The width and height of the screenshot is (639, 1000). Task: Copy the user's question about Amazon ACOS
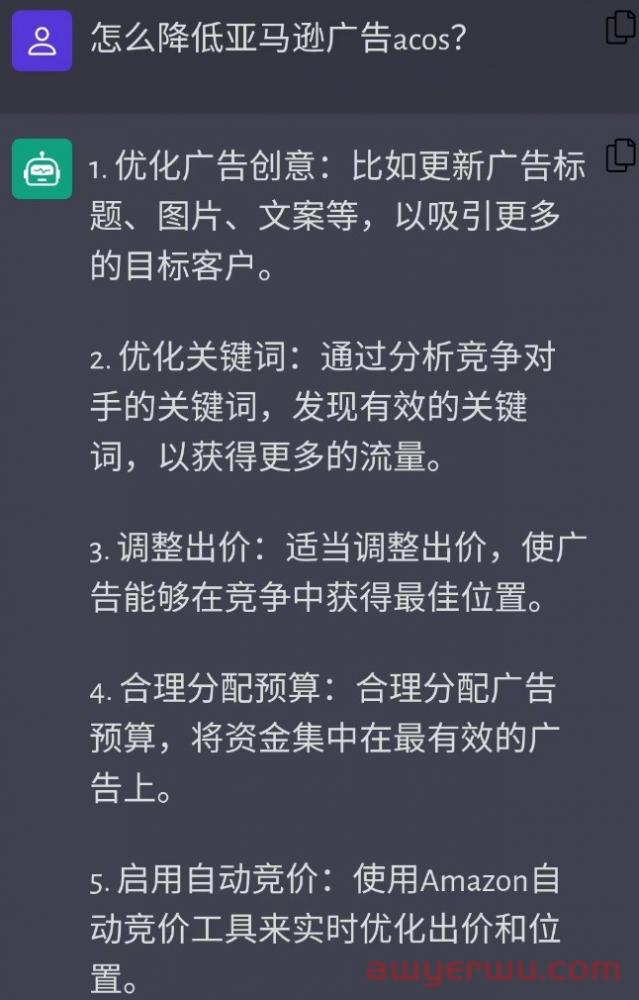[621, 28]
